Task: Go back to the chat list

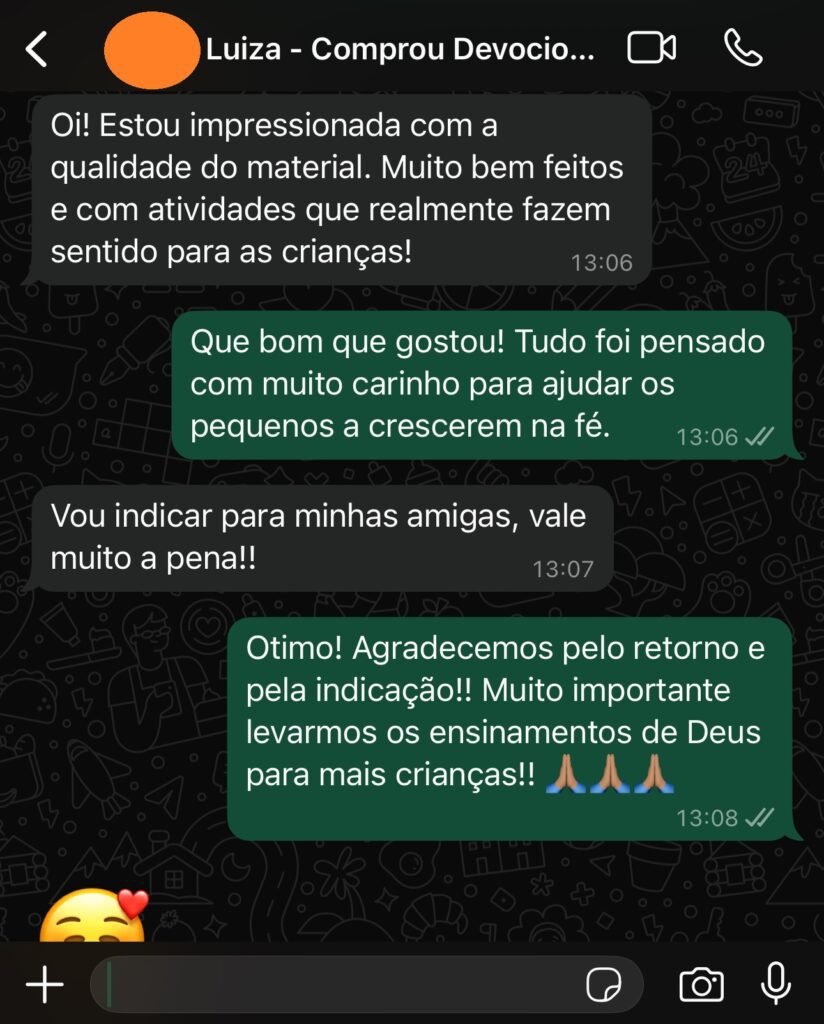Action: tap(36, 49)
